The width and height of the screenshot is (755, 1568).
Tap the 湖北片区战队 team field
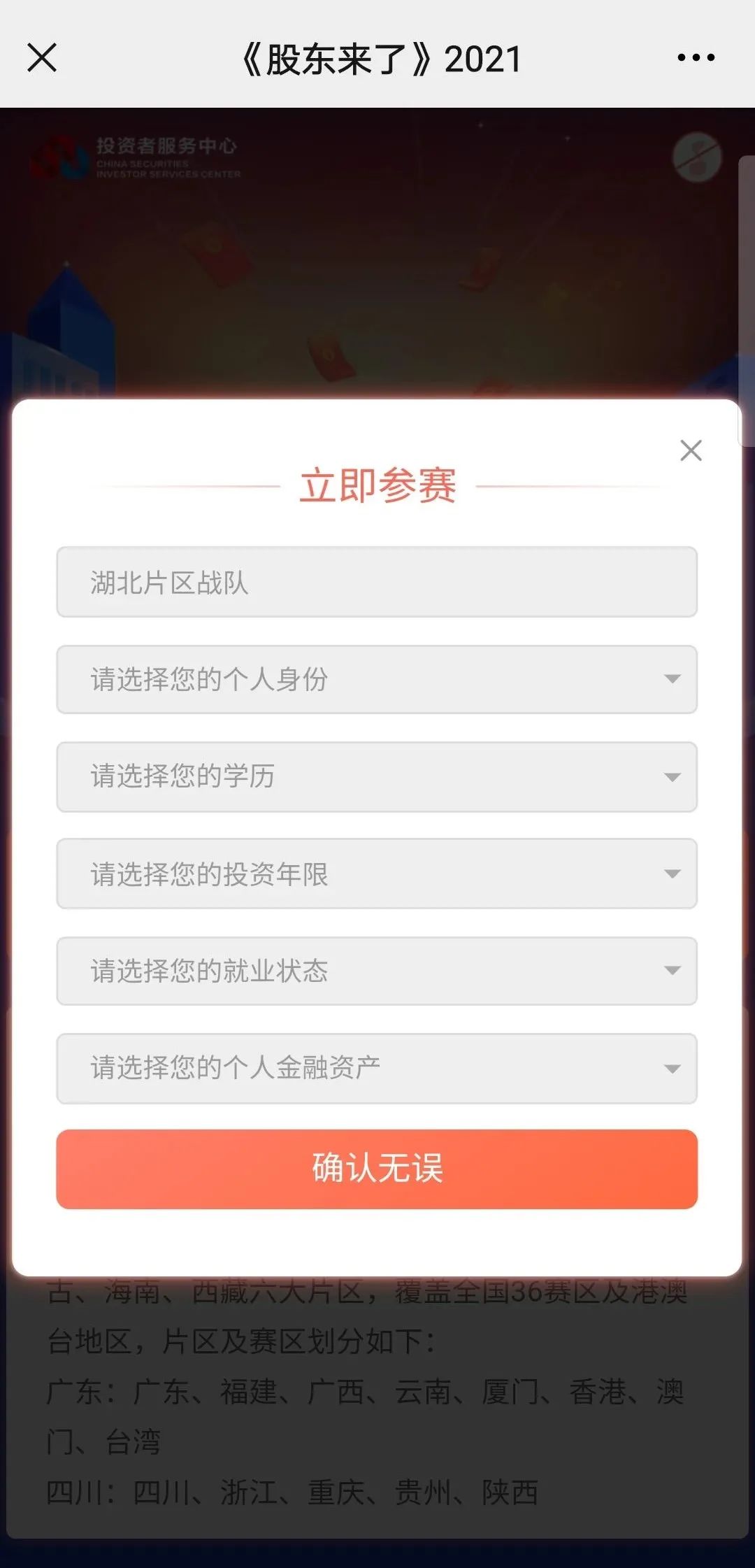pyautogui.click(x=377, y=582)
